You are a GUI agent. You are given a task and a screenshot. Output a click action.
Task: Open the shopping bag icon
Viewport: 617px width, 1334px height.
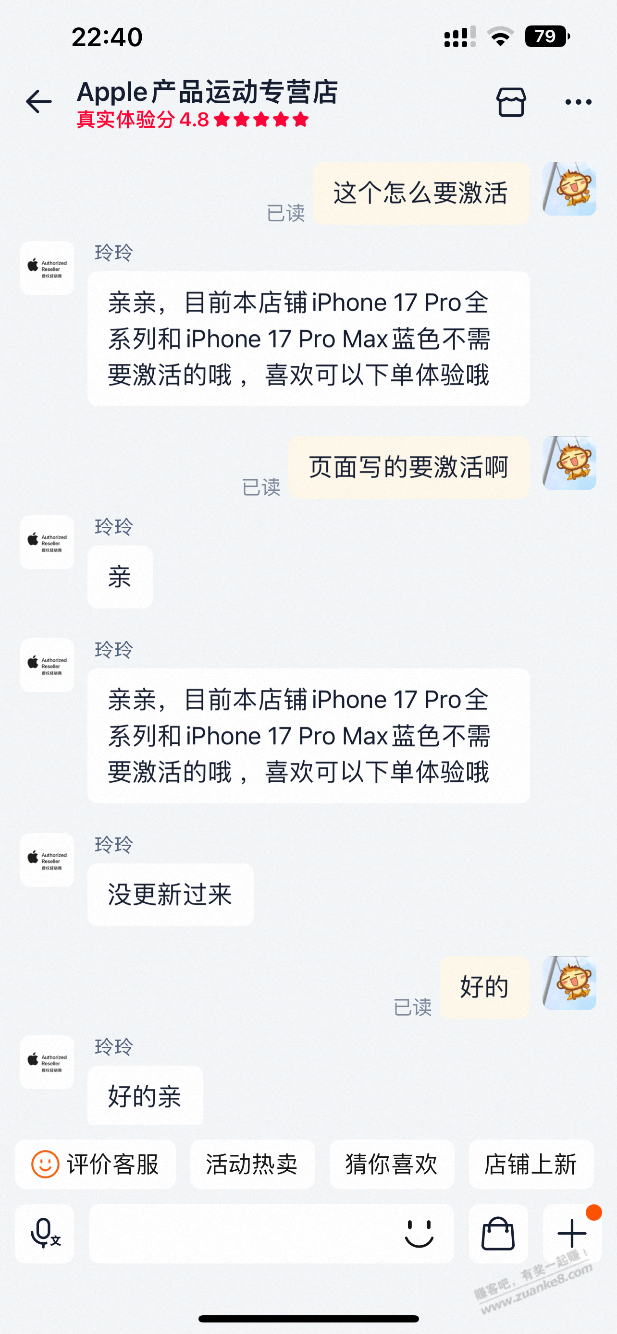click(498, 1233)
